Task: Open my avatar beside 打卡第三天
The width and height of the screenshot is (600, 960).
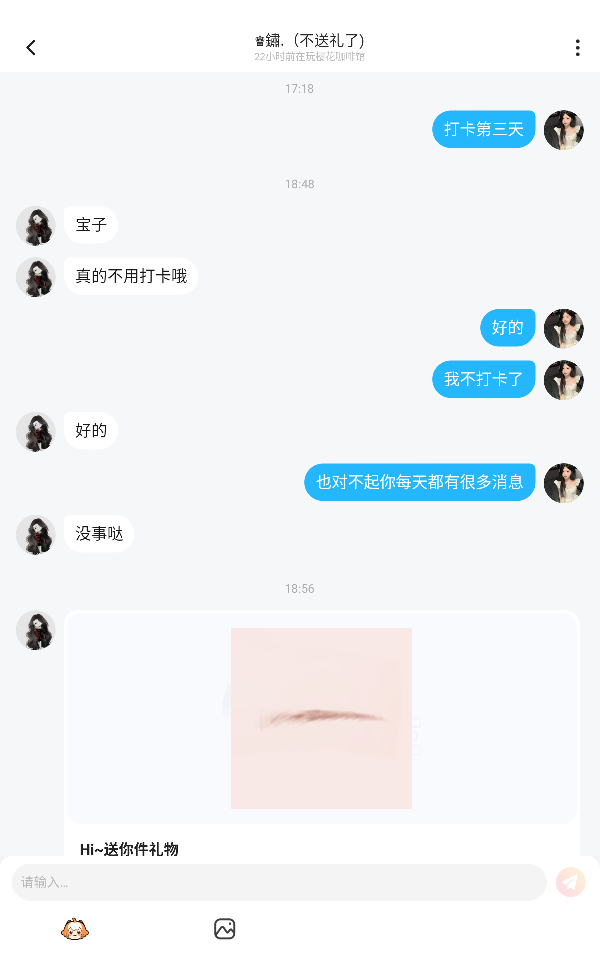Action: click(x=563, y=130)
